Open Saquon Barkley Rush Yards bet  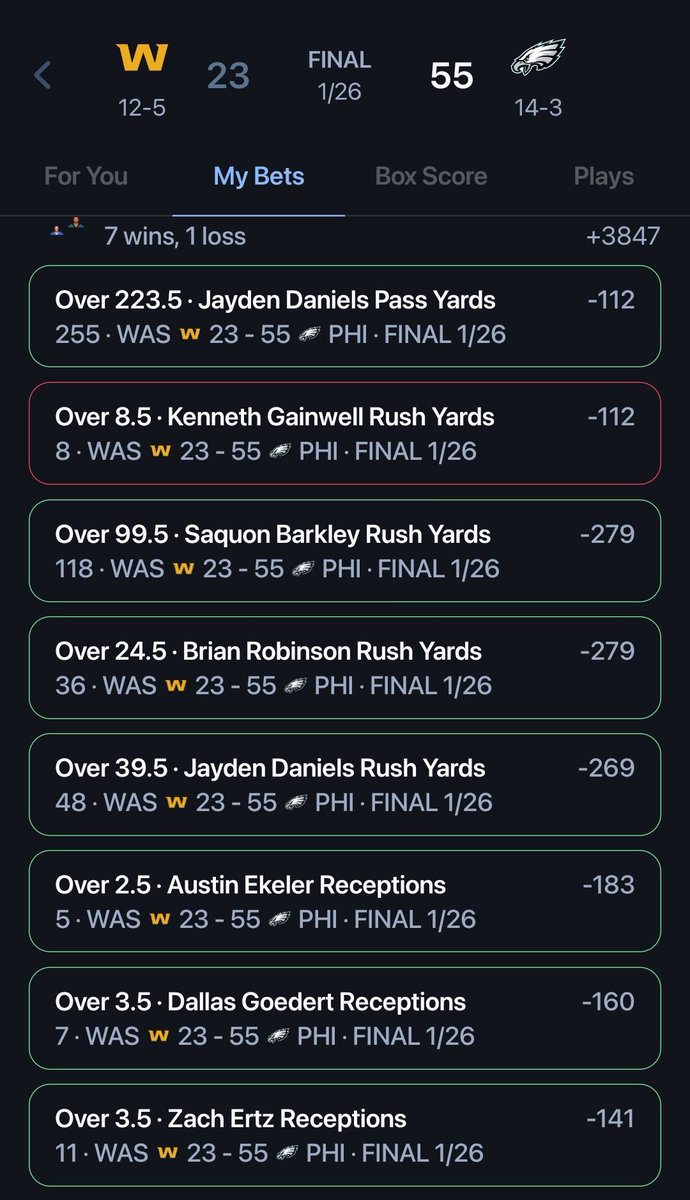click(x=345, y=551)
